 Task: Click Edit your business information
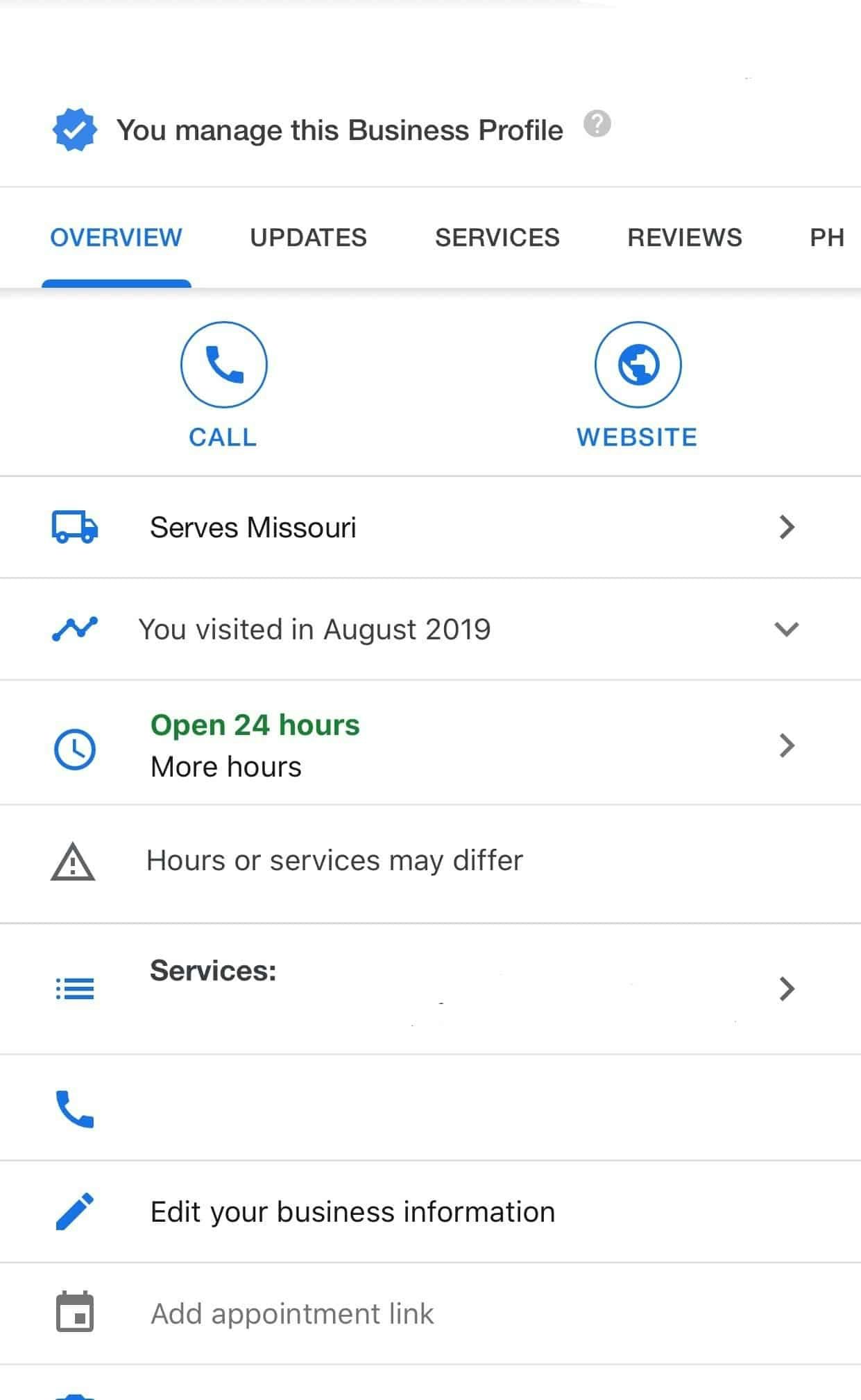(x=351, y=1210)
